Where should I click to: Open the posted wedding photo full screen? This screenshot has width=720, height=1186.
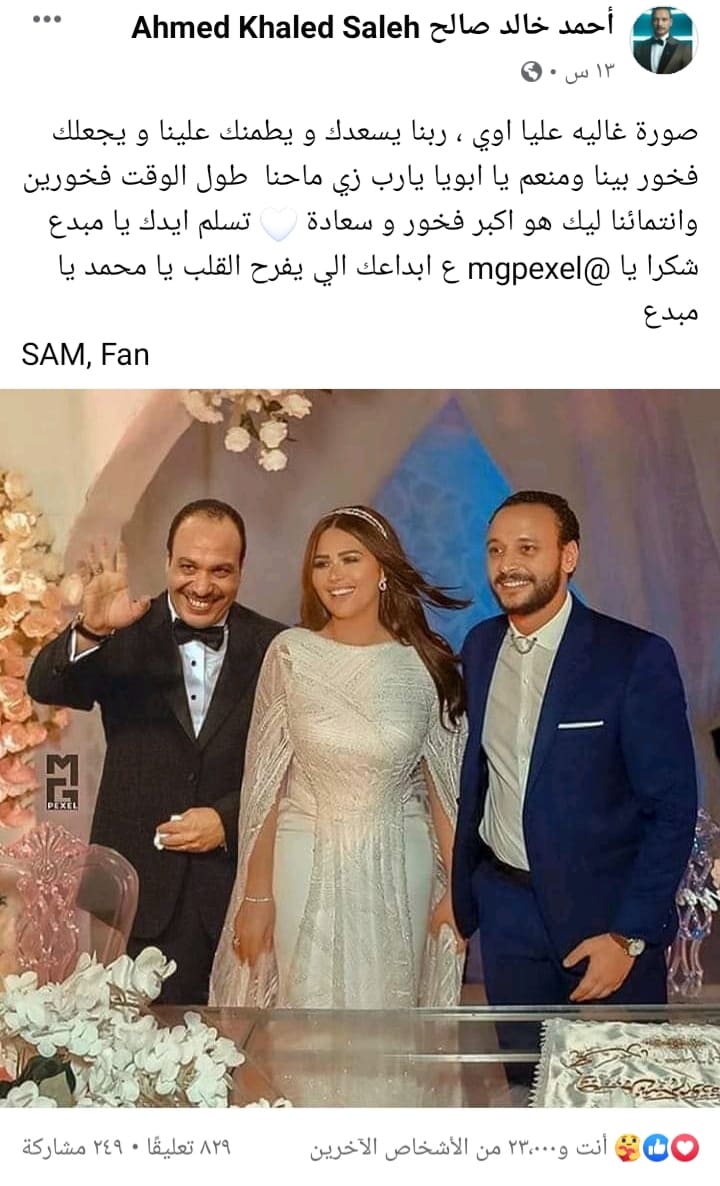click(360, 745)
